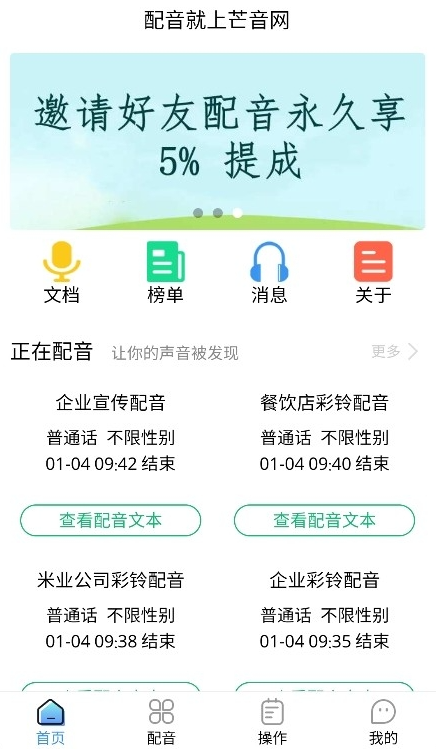
Task: Open the 榜单 rankings shortcut
Action: 166,273
